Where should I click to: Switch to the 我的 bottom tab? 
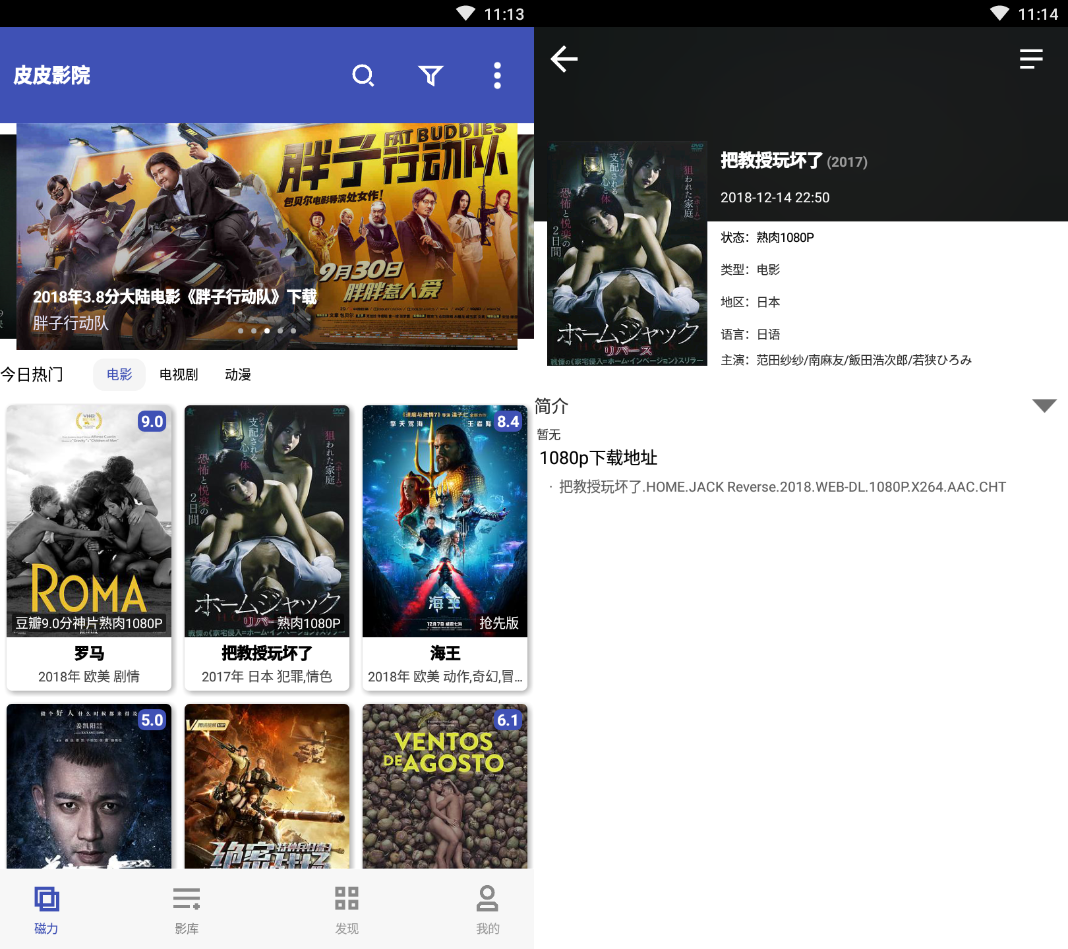487,909
